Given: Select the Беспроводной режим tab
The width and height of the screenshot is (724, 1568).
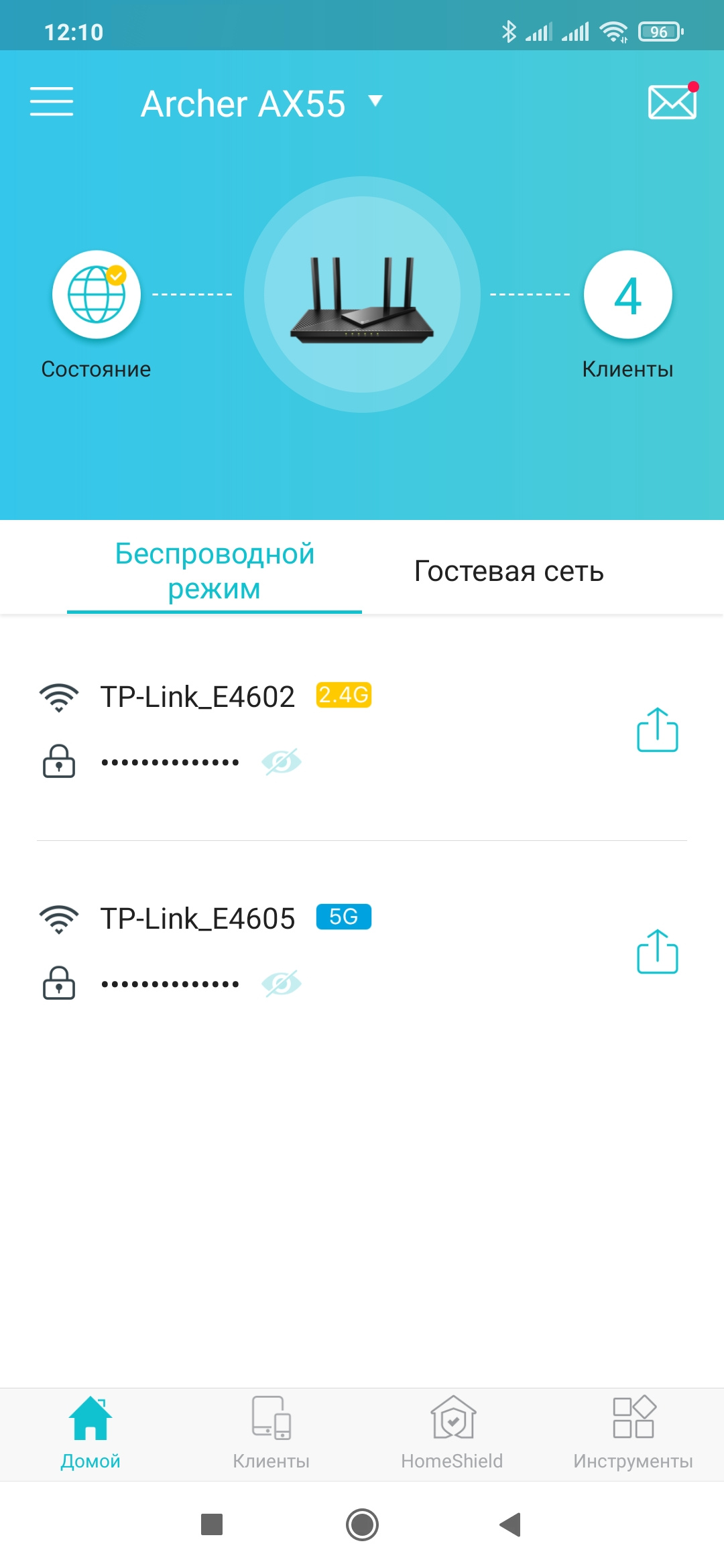Looking at the screenshot, I should coord(215,572).
